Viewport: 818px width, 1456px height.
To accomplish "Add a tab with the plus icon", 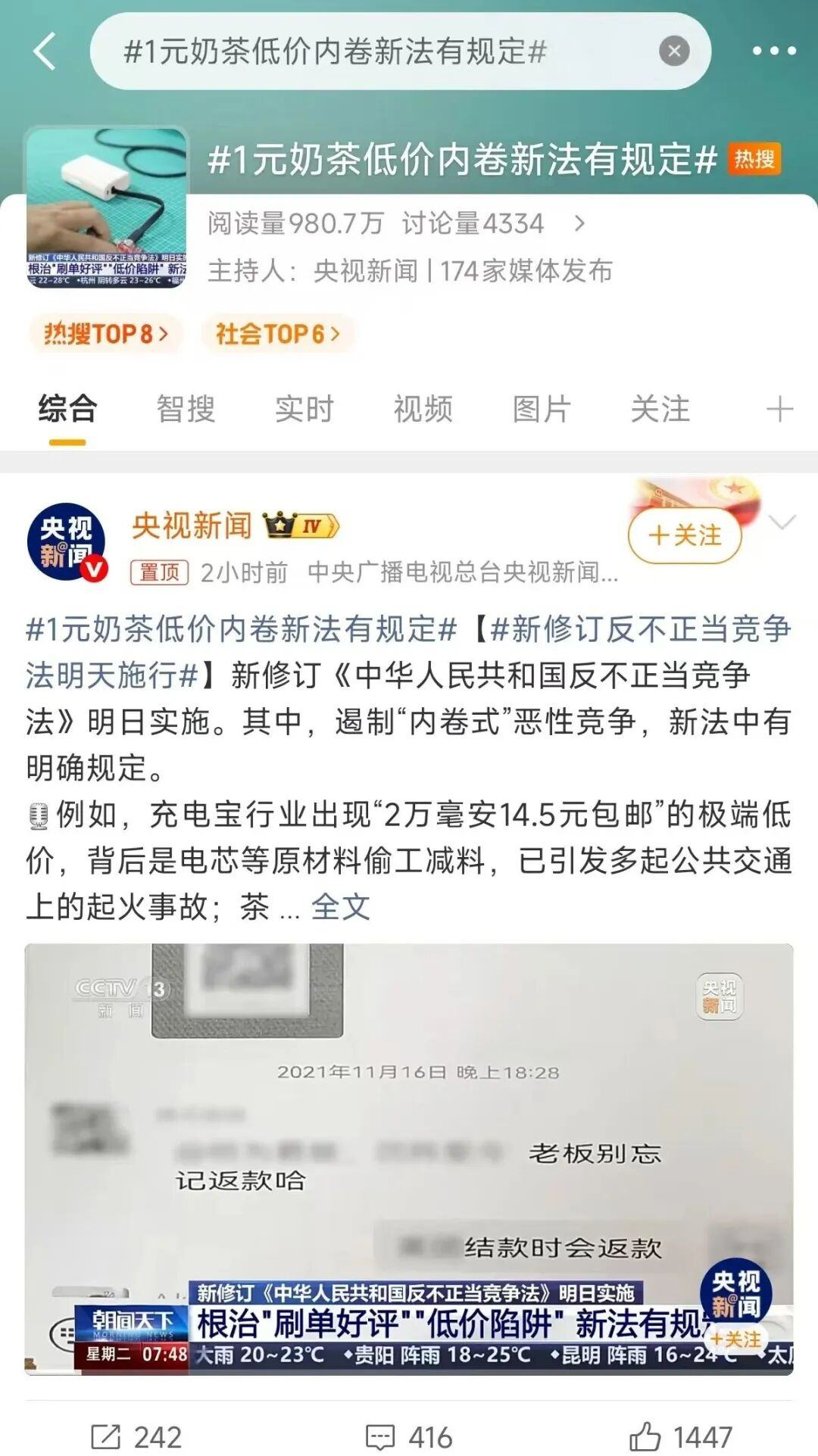I will (779, 410).
